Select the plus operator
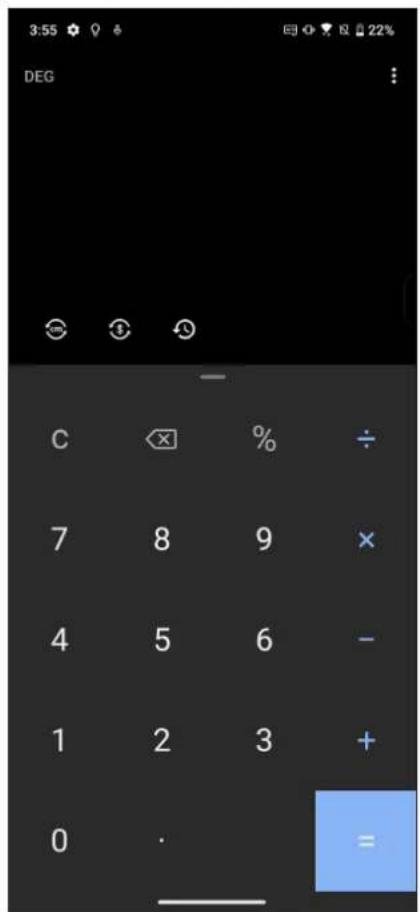This screenshot has height=912, width=420. point(366,740)
